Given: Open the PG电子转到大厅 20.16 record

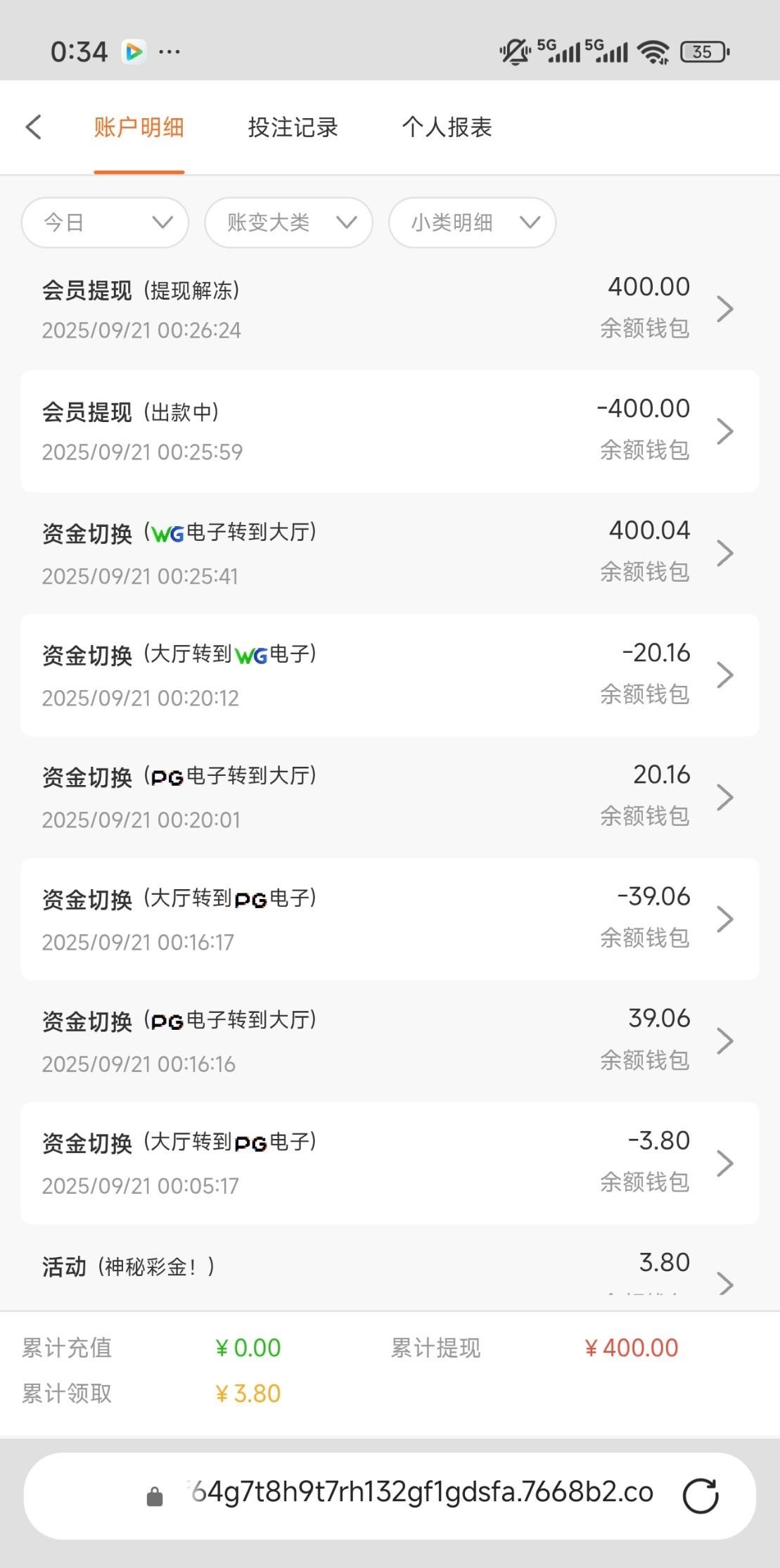Looking at the screenshot, I should (x=389, y=797).
